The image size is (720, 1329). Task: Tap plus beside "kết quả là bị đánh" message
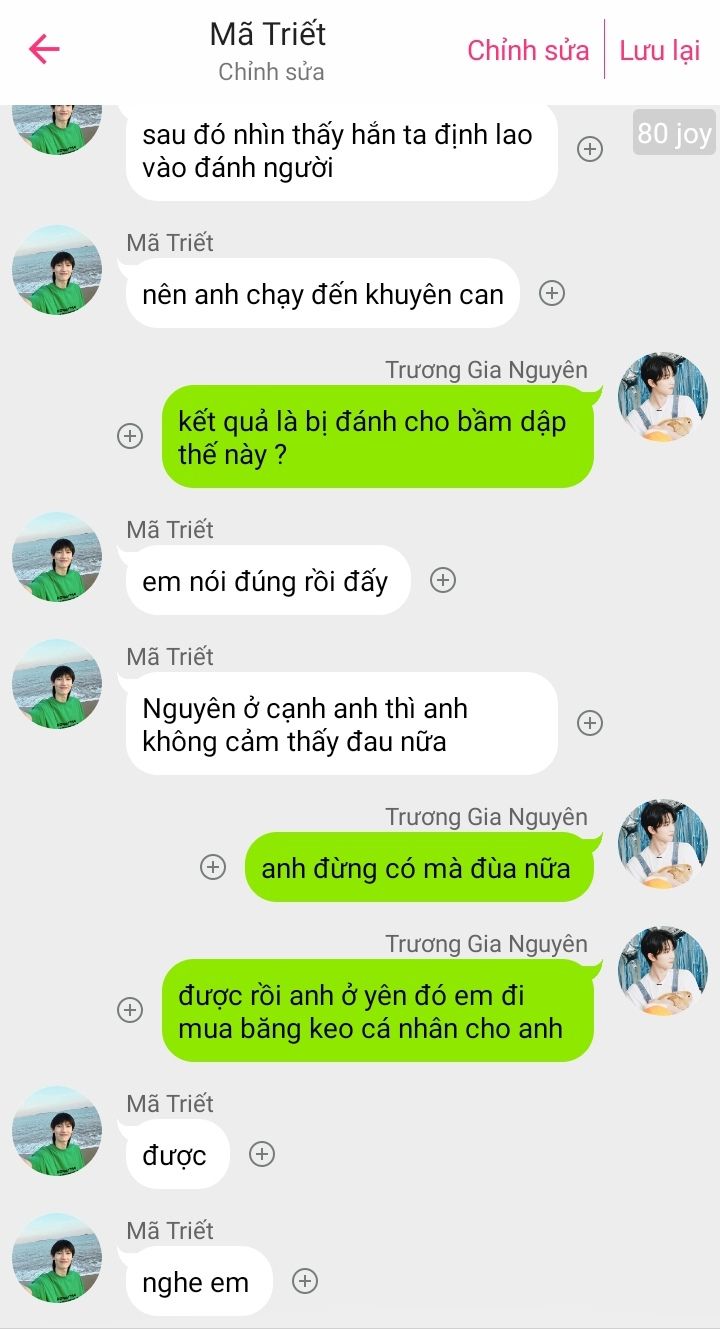pyautogui.click(x=131, y=436)
